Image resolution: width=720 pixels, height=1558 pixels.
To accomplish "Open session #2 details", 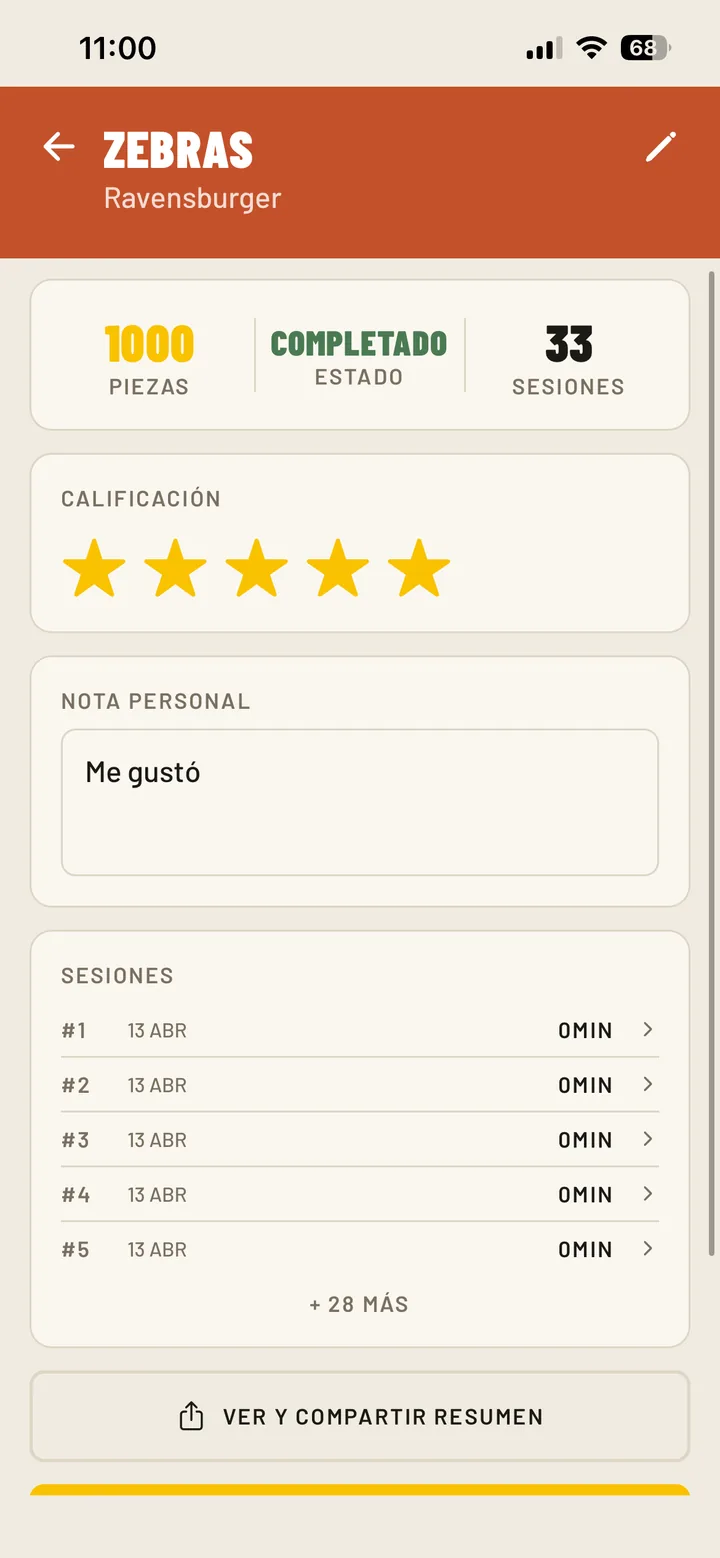I will (x=360, y=1085).
